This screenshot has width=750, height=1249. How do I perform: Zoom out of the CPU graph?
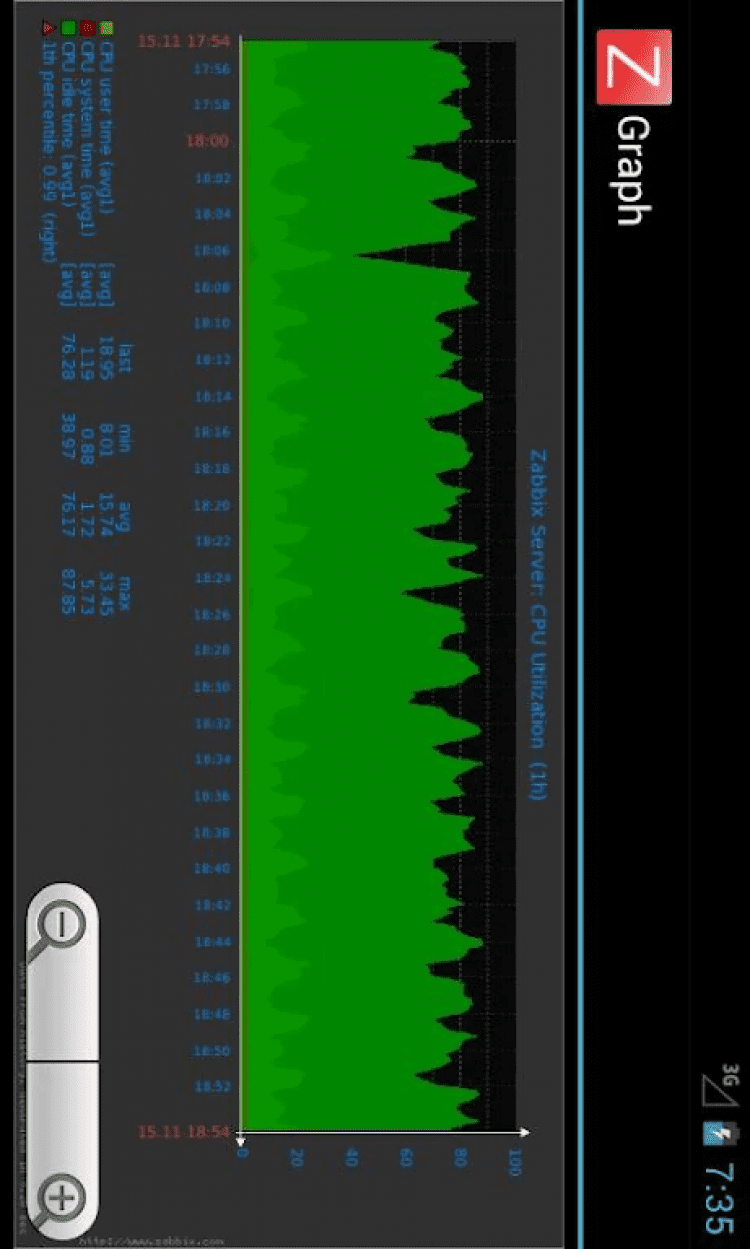pyautogui.click(x=62, y=925)
